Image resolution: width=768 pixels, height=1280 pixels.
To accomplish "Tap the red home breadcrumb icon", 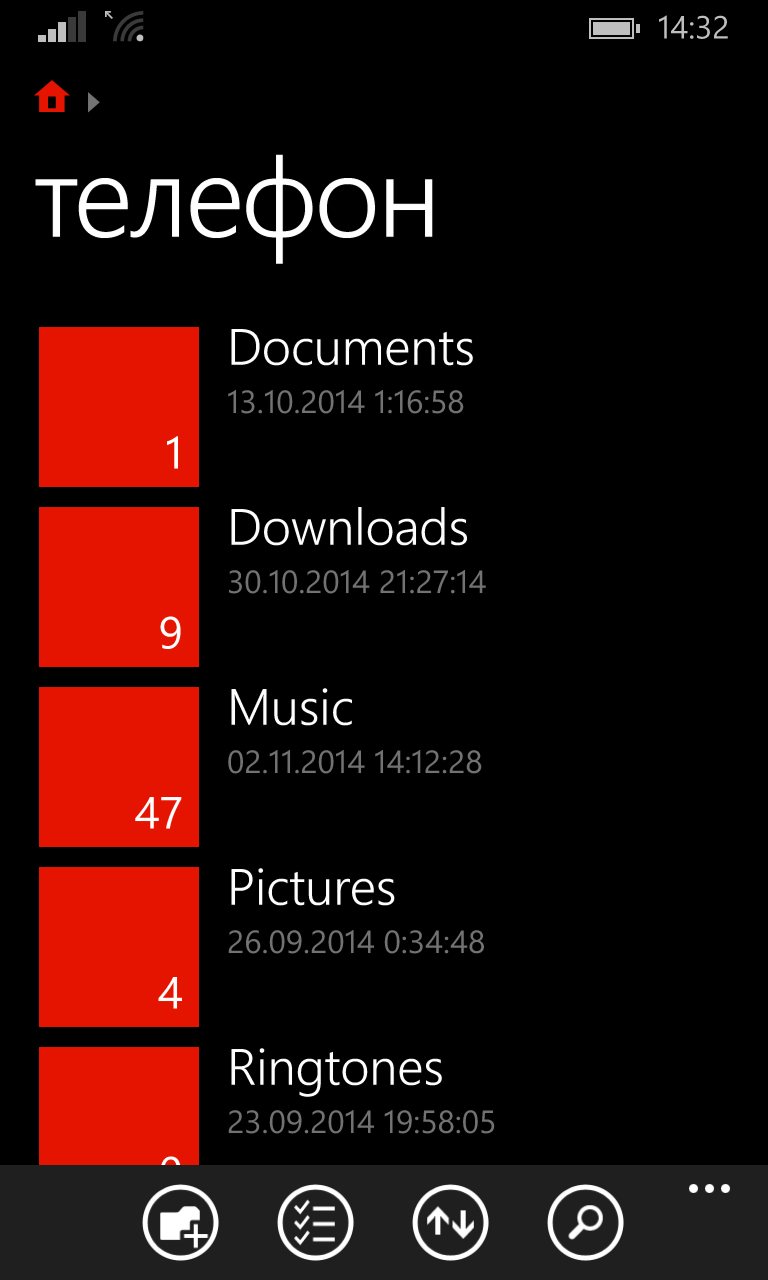I will (x=52, y=98).
